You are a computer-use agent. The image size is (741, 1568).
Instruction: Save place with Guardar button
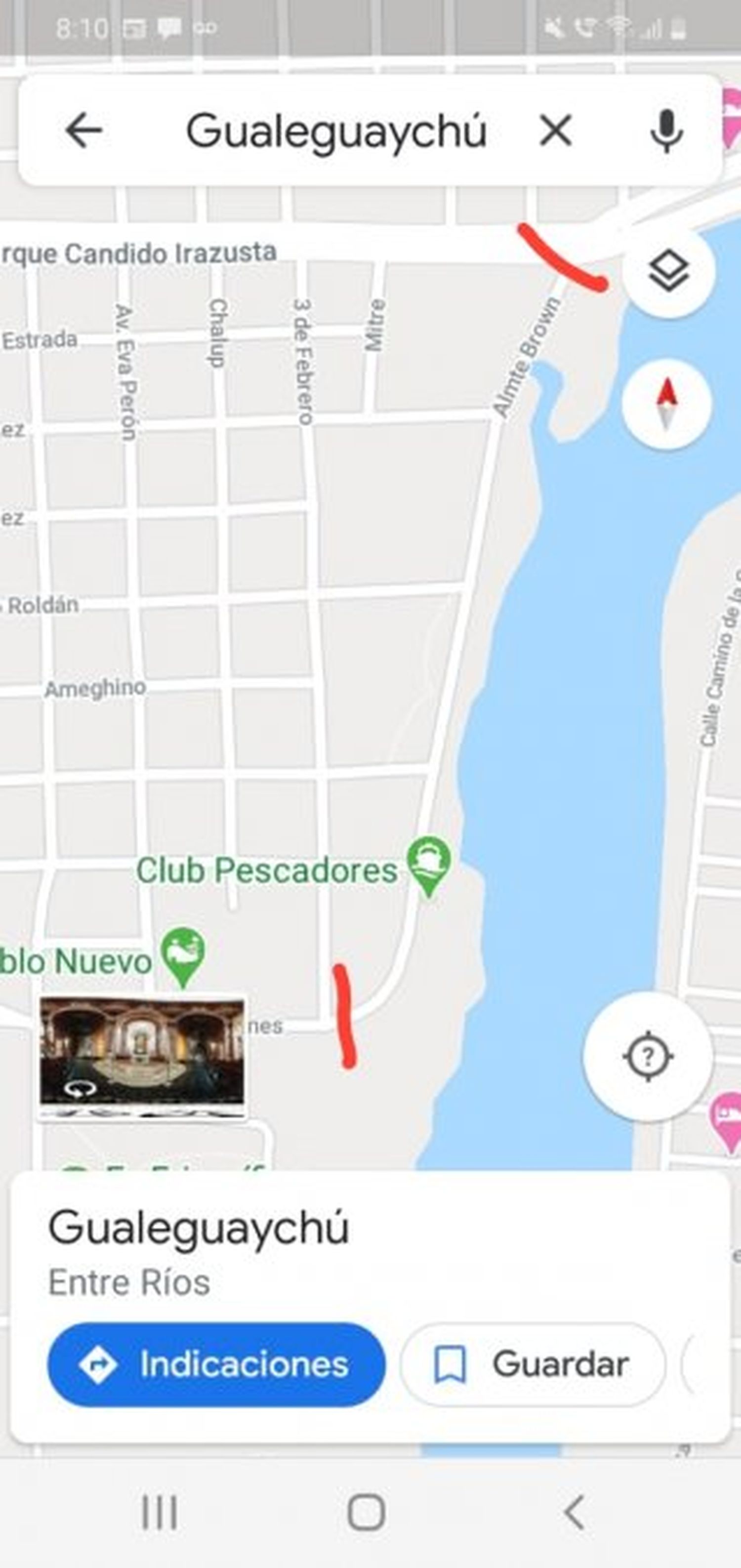click(x=532, y=1364)
